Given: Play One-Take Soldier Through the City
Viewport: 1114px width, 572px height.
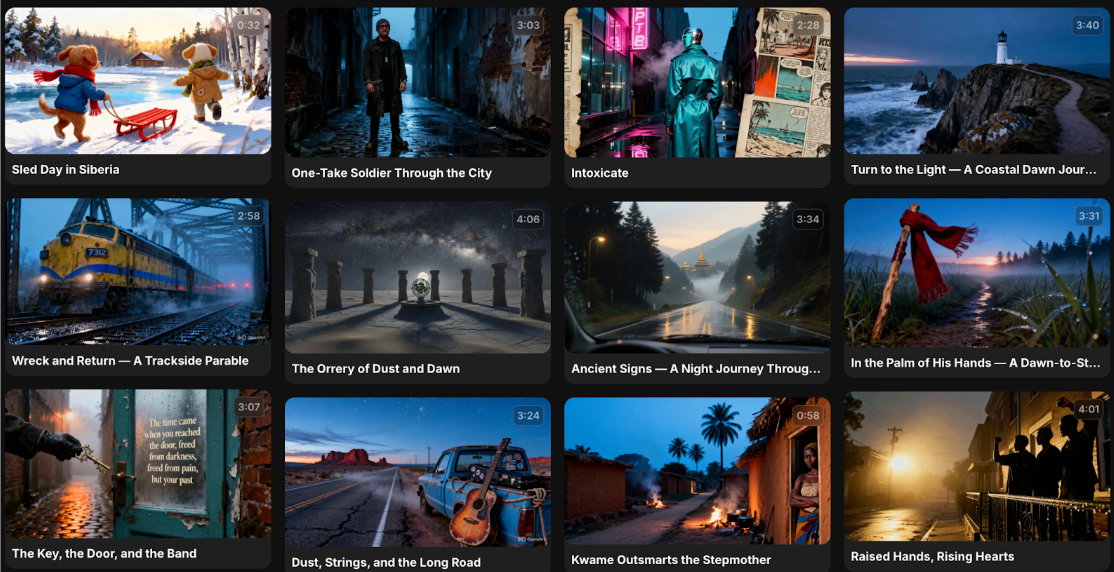Looking at the screenshot, I should [417, 82].
